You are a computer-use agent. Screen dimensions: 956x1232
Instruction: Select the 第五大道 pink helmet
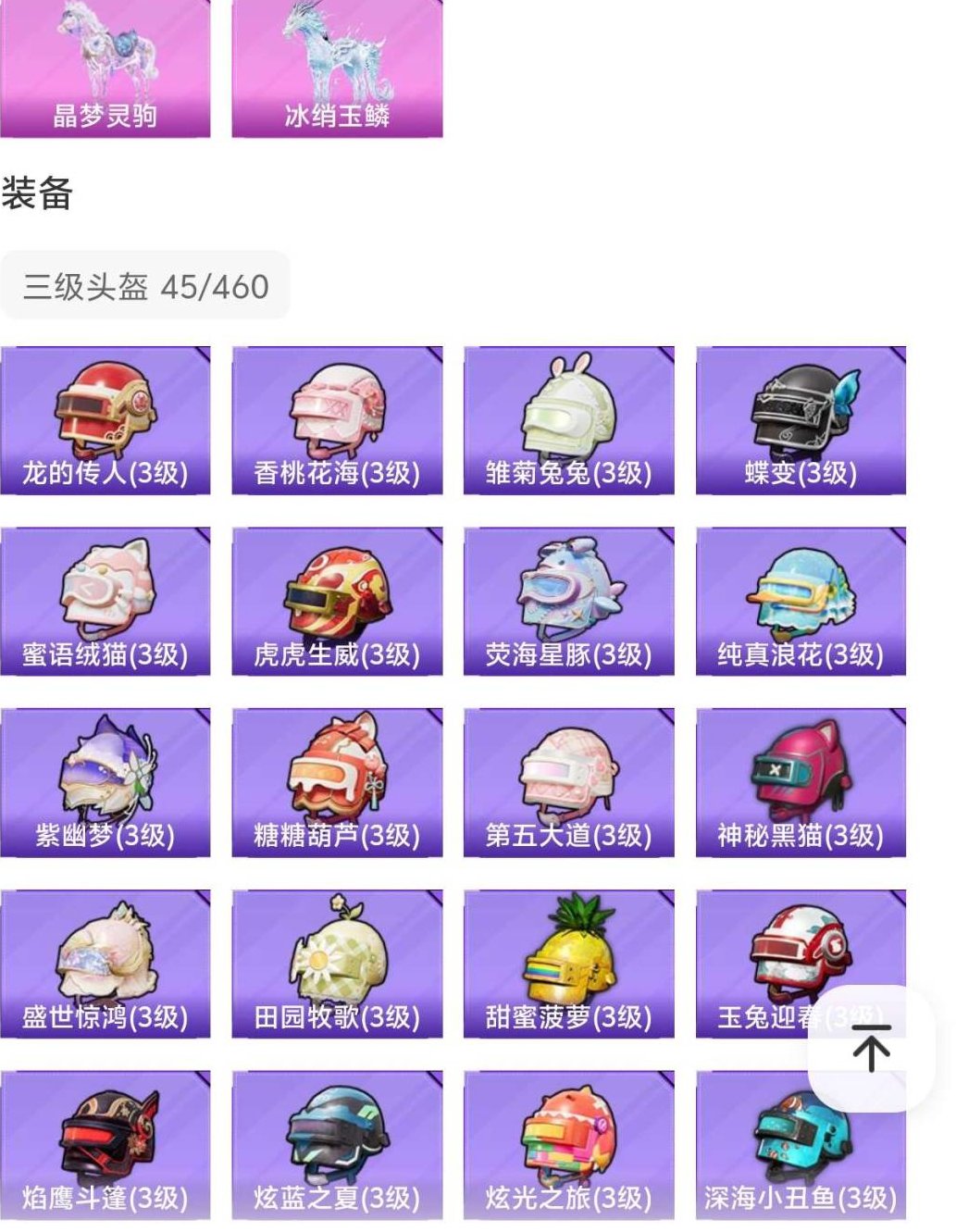[568, 782]
